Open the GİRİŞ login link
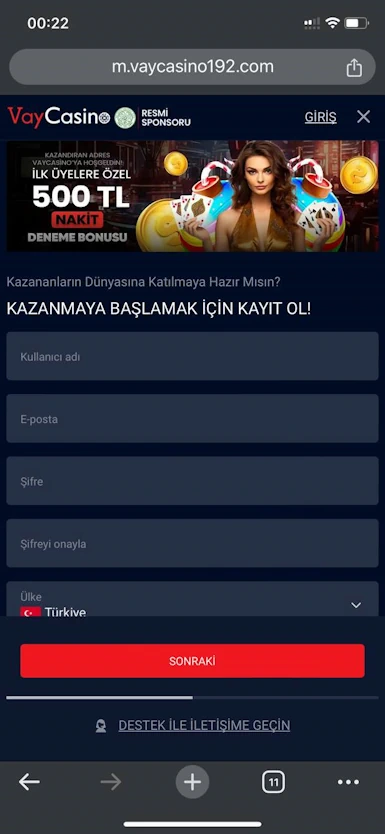Viewport: 385px width, 834px height. tap(320, 117)
